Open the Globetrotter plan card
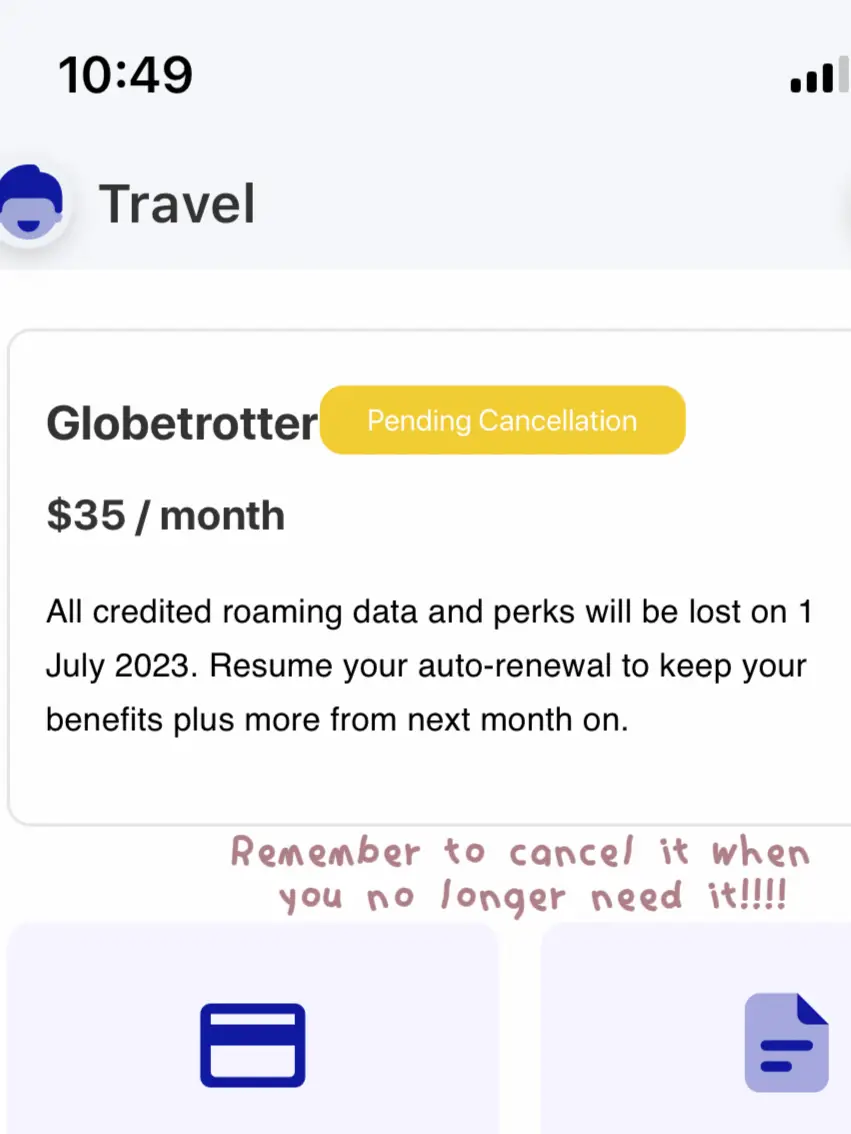Viewport: 851px width, 1134px height. coord(430,575)
